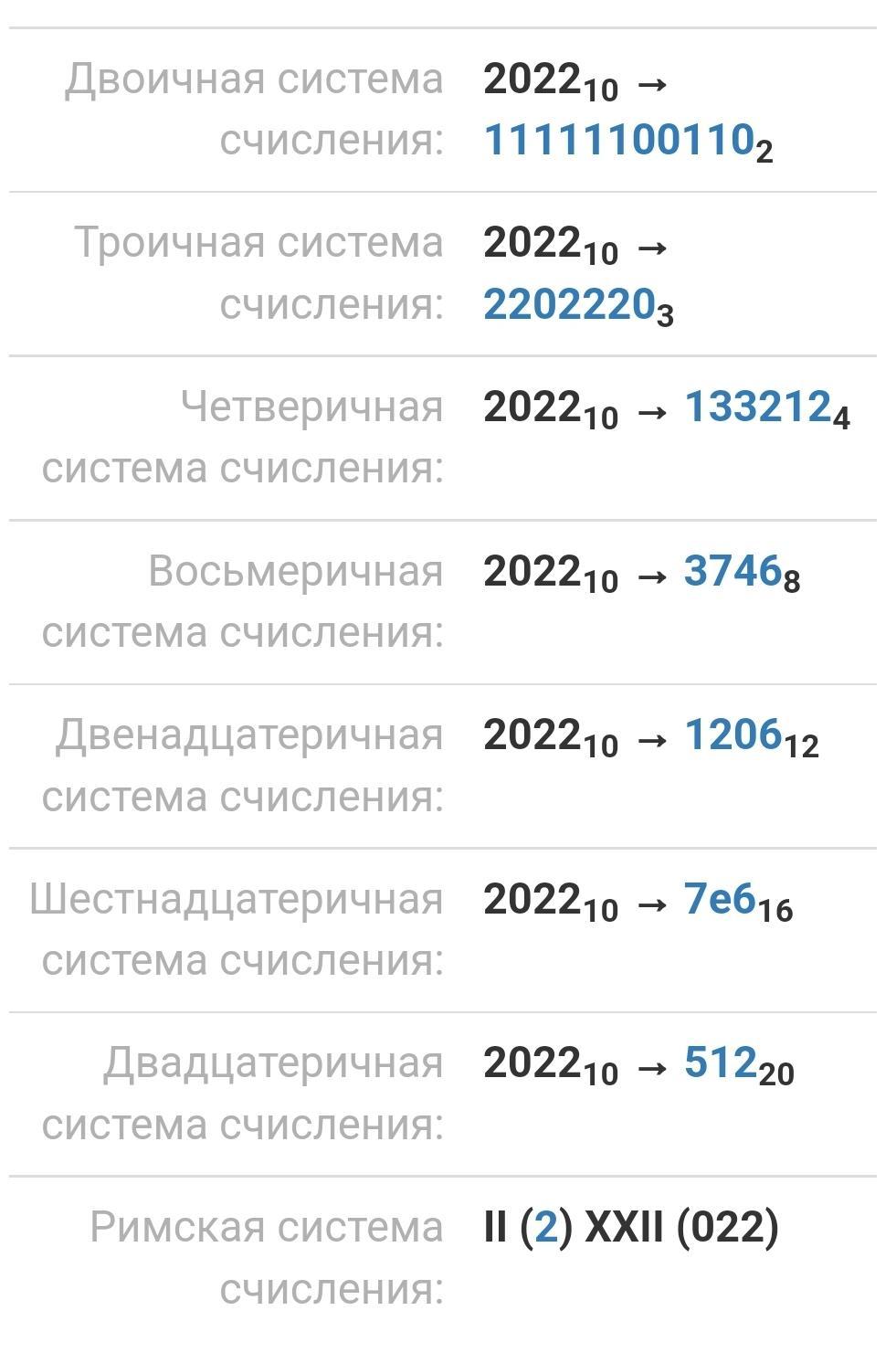Tap the blue 2 in the Roman numeral row
The width and height of the screenshot is (896, 1353).
click(545, 1227)
